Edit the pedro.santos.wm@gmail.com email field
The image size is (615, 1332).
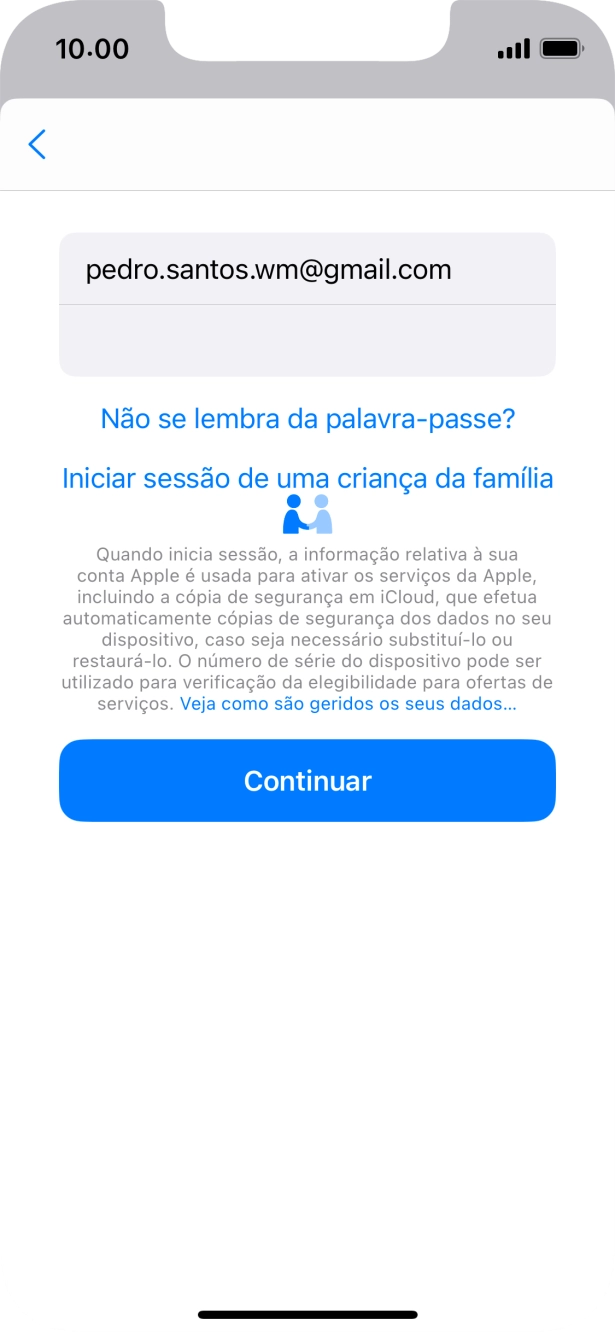[307, 269]
